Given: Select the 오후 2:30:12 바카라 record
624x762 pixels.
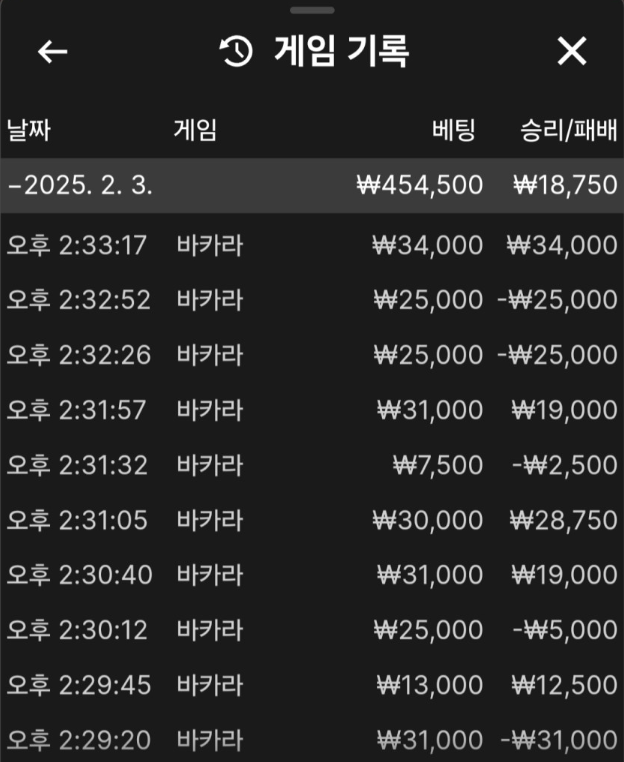Looking at the screenshot, I should [x=311, y=630].
